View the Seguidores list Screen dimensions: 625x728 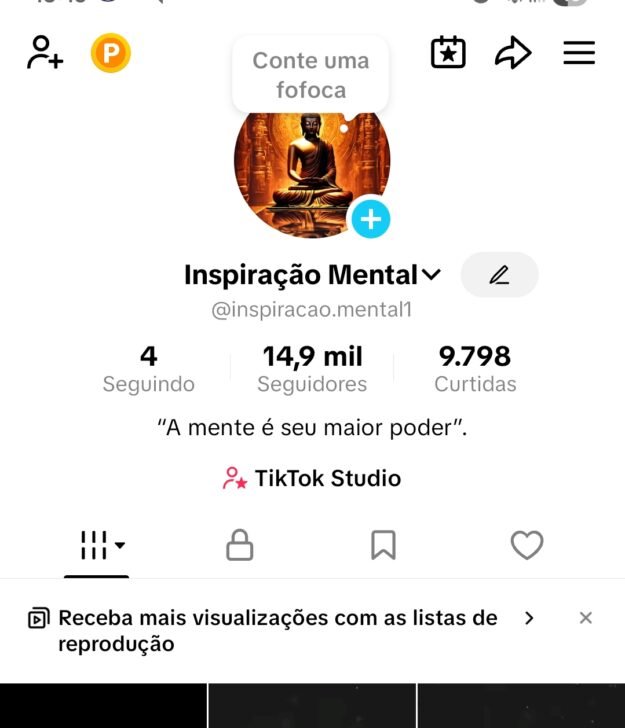312,369
